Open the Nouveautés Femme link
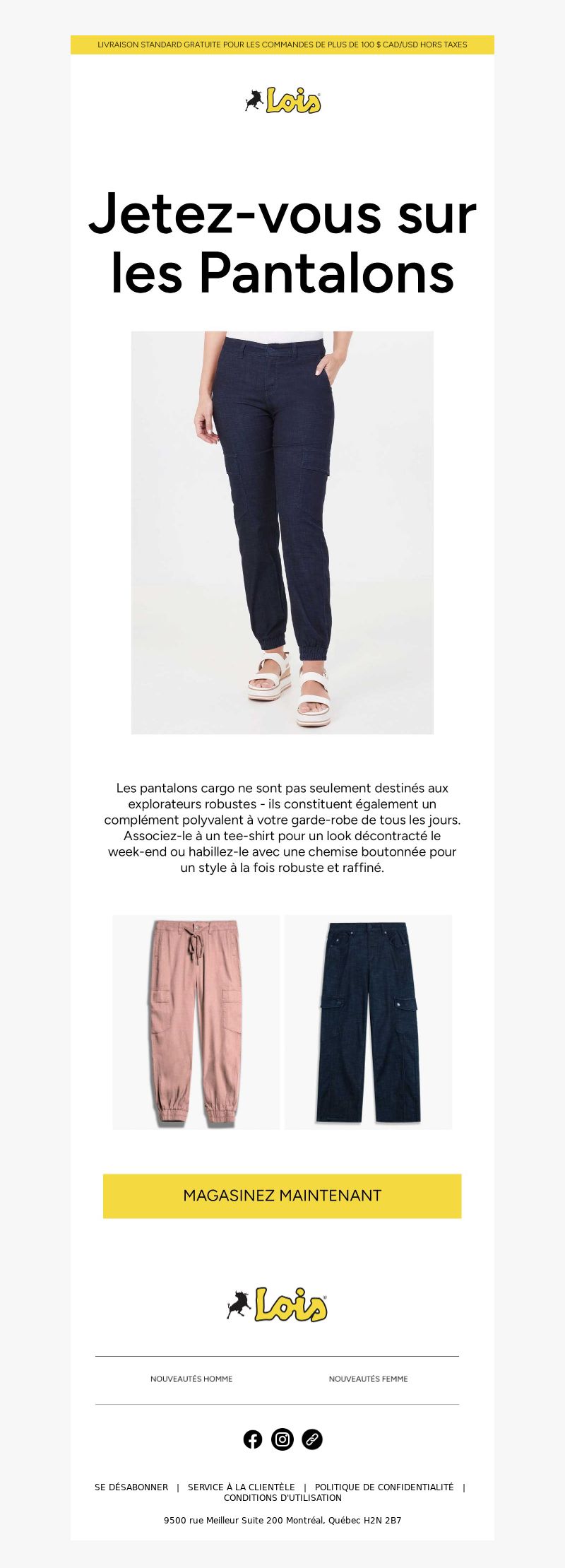565x1568 pixels. click(368, 1379)
